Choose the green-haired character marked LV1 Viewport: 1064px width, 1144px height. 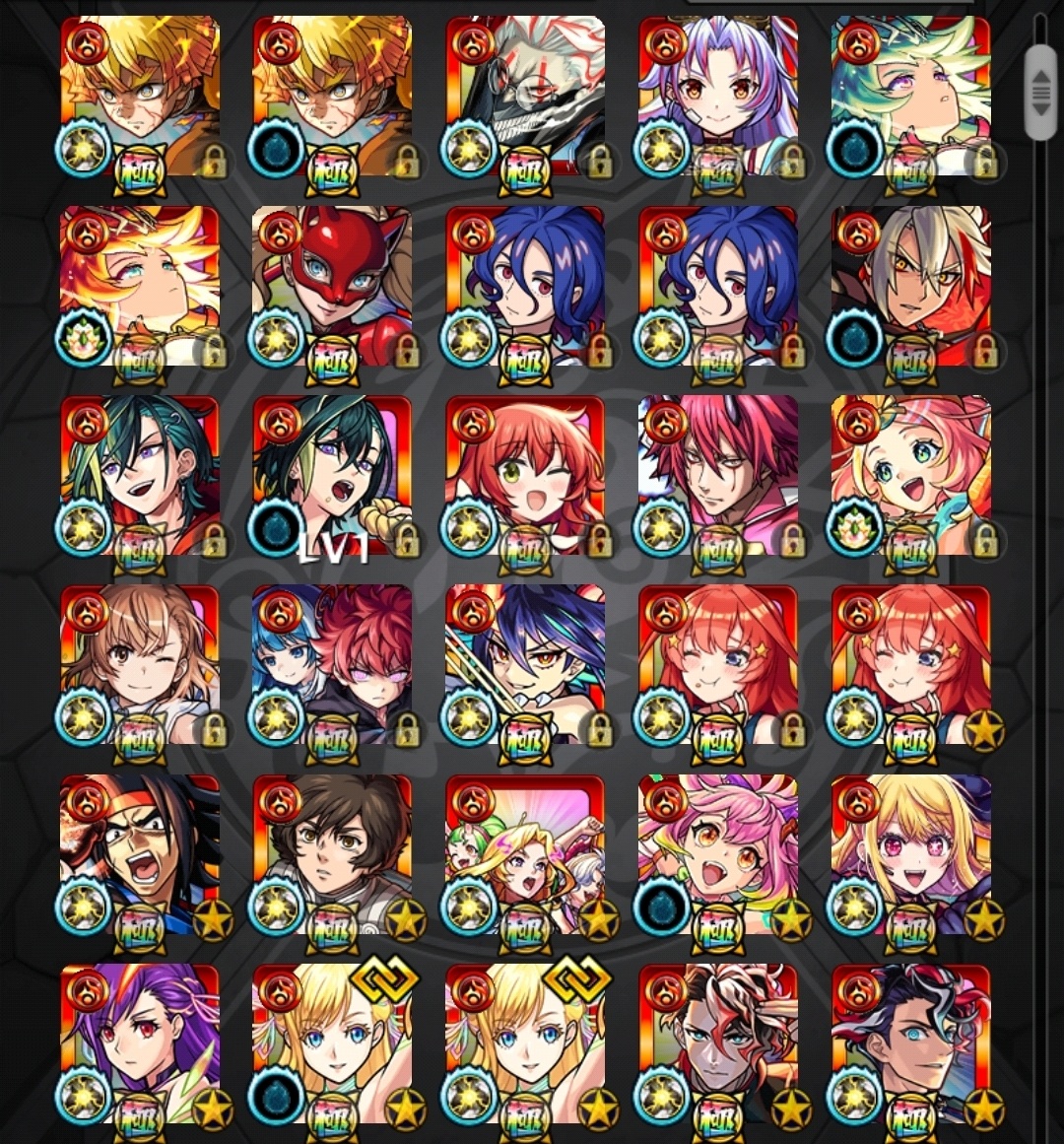tap(332, 475)
